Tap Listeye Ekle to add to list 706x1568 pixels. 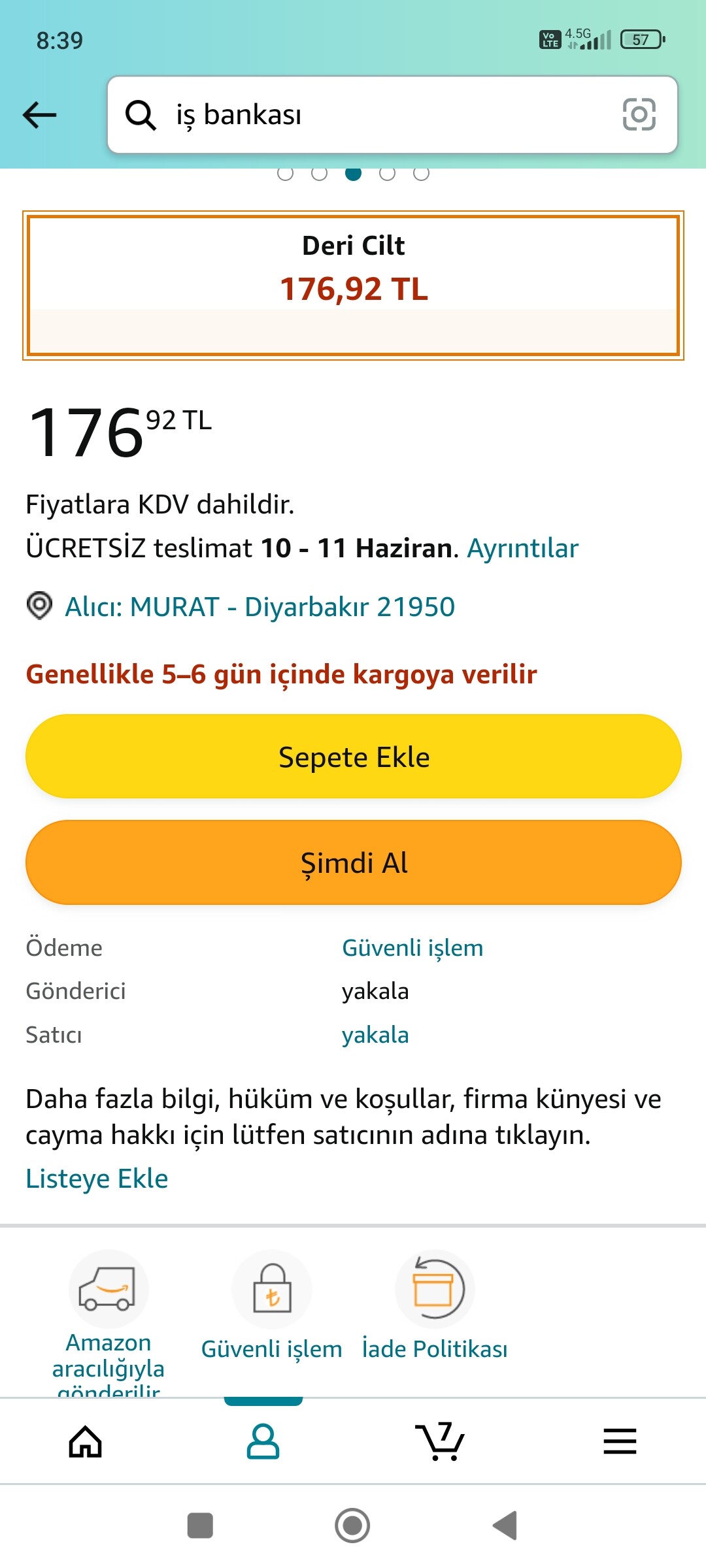coord(97,1179)
